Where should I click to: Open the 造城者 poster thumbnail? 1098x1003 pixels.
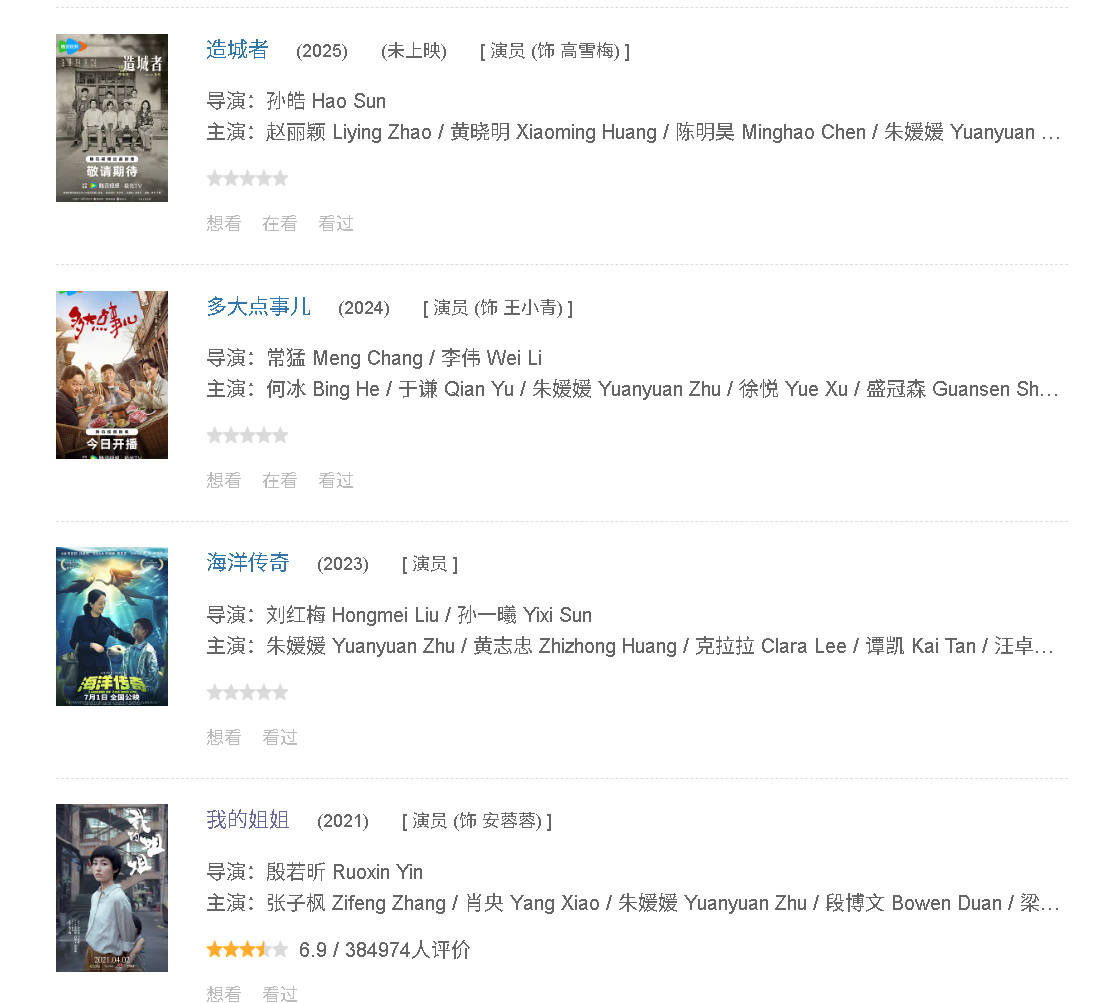click(112, 118)
